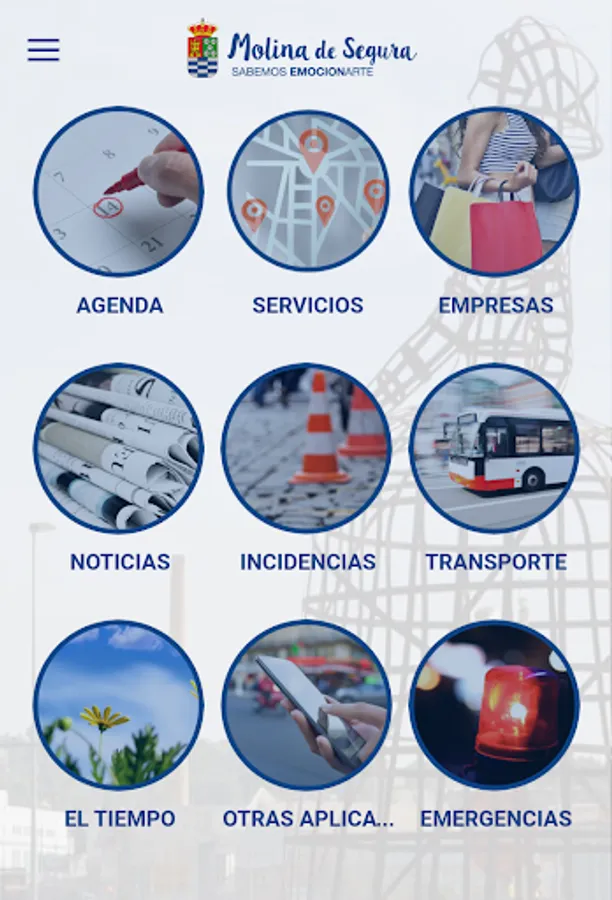View Transporte bus information

494,448
